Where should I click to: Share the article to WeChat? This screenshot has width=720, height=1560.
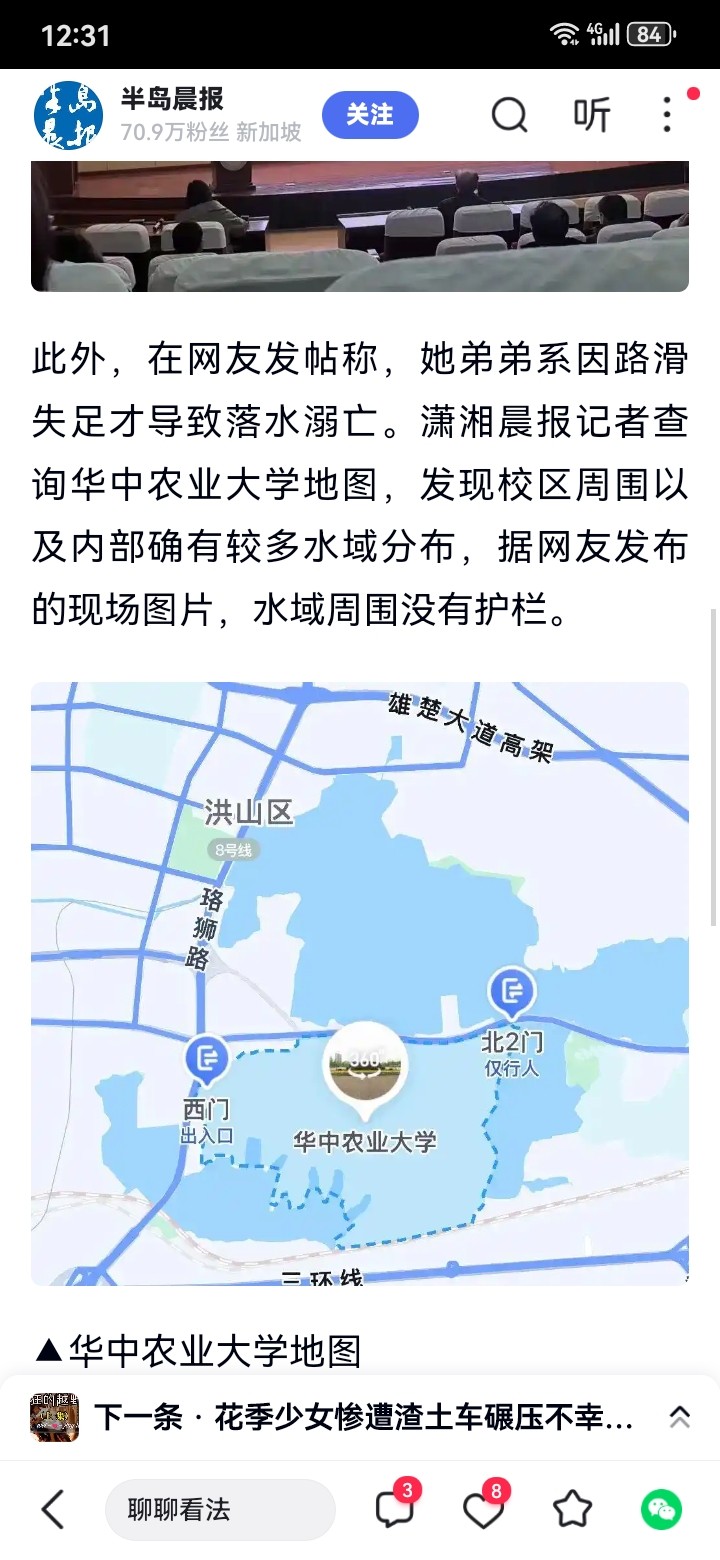pyautogui.click(x=661, y=1509)
